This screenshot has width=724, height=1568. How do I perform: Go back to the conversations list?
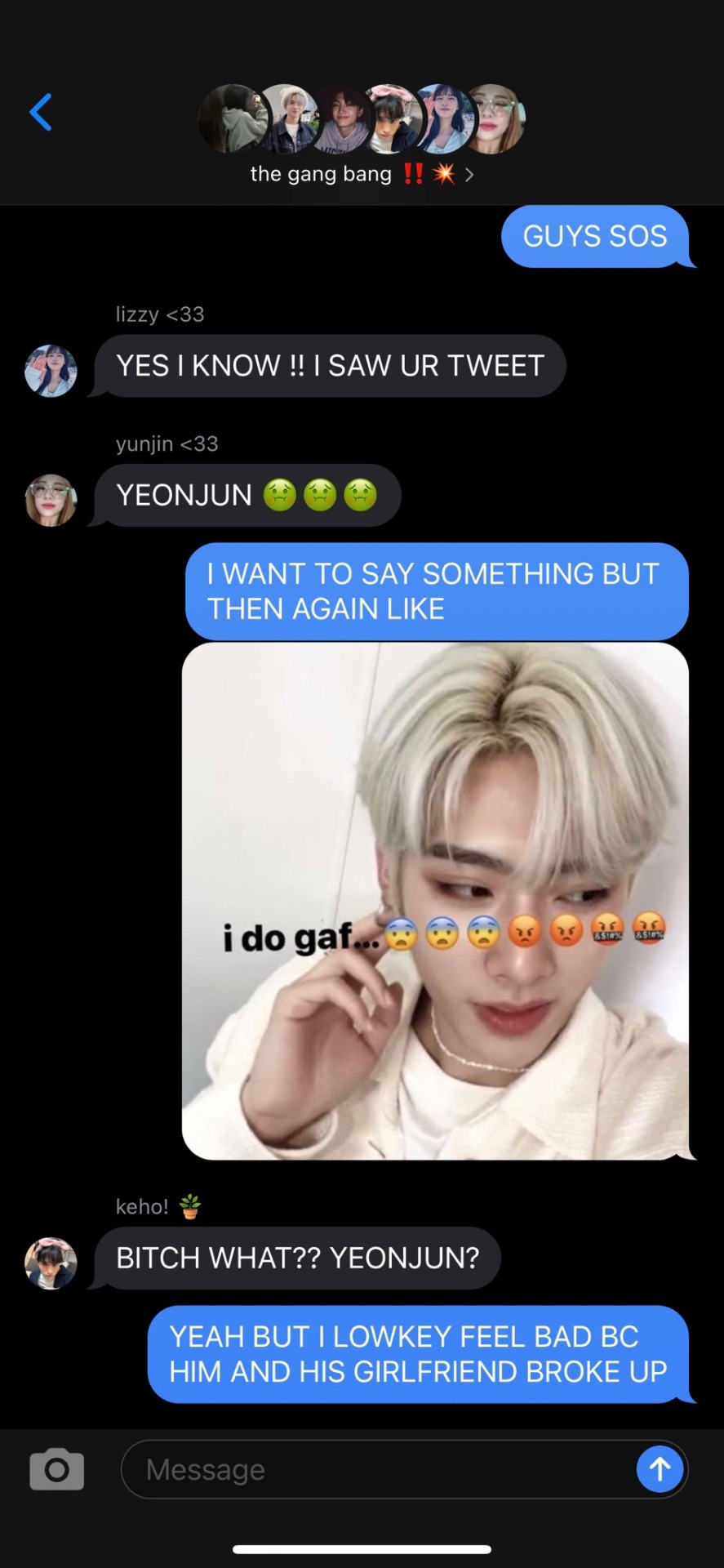[41, 112]
